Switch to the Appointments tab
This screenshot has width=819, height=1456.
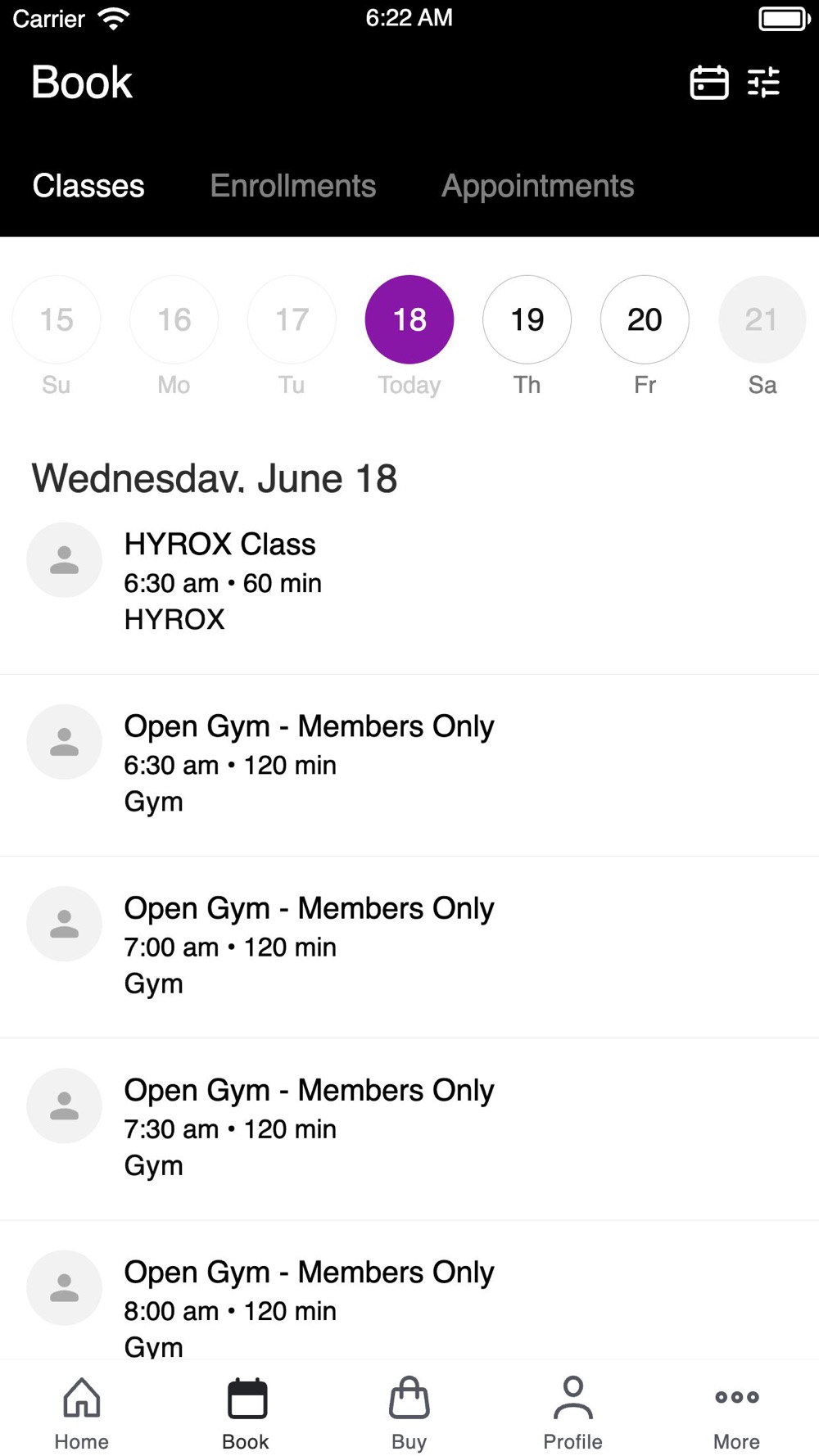click(x=537, y=186)
